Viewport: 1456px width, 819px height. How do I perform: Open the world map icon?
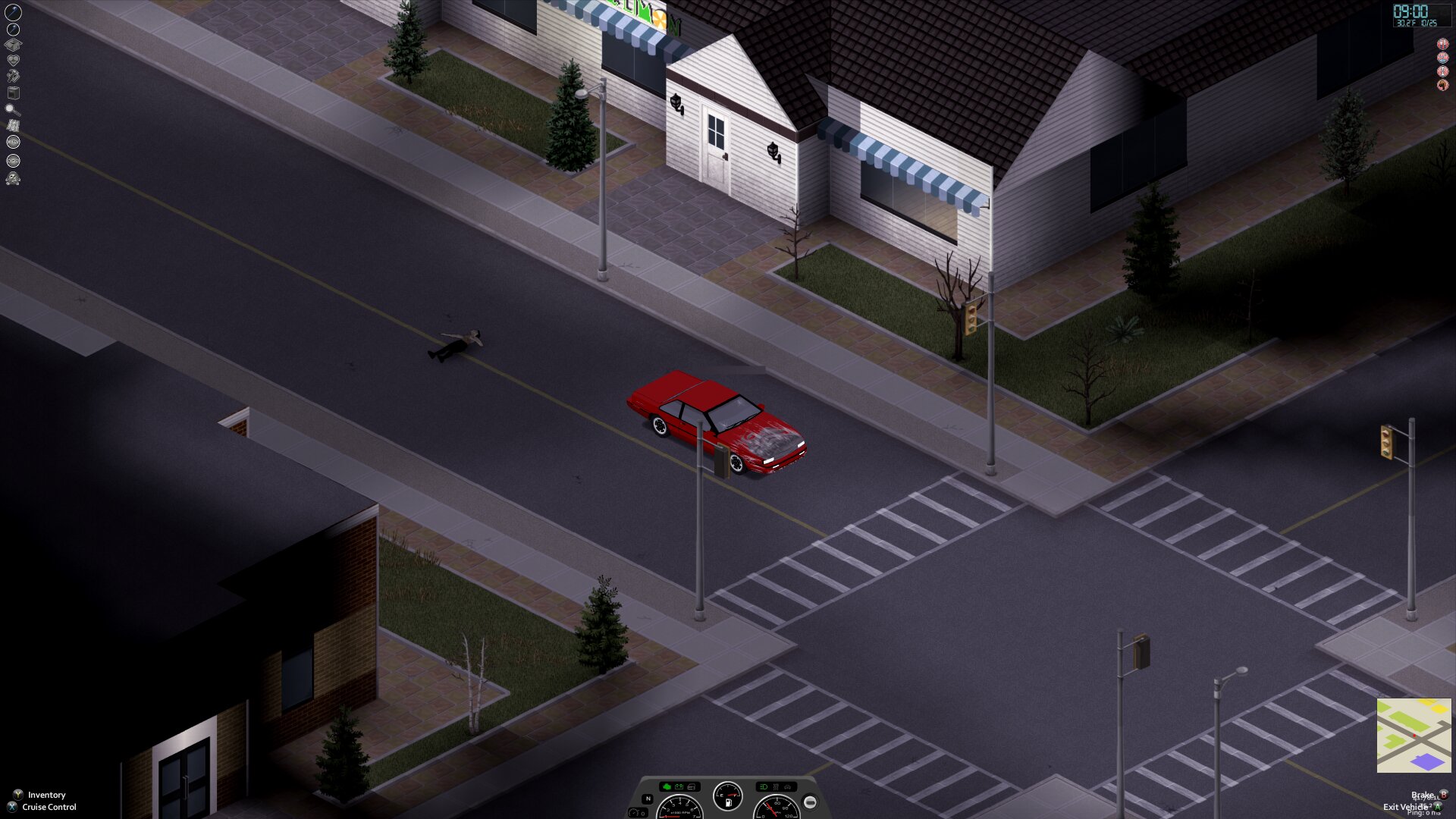13,126
